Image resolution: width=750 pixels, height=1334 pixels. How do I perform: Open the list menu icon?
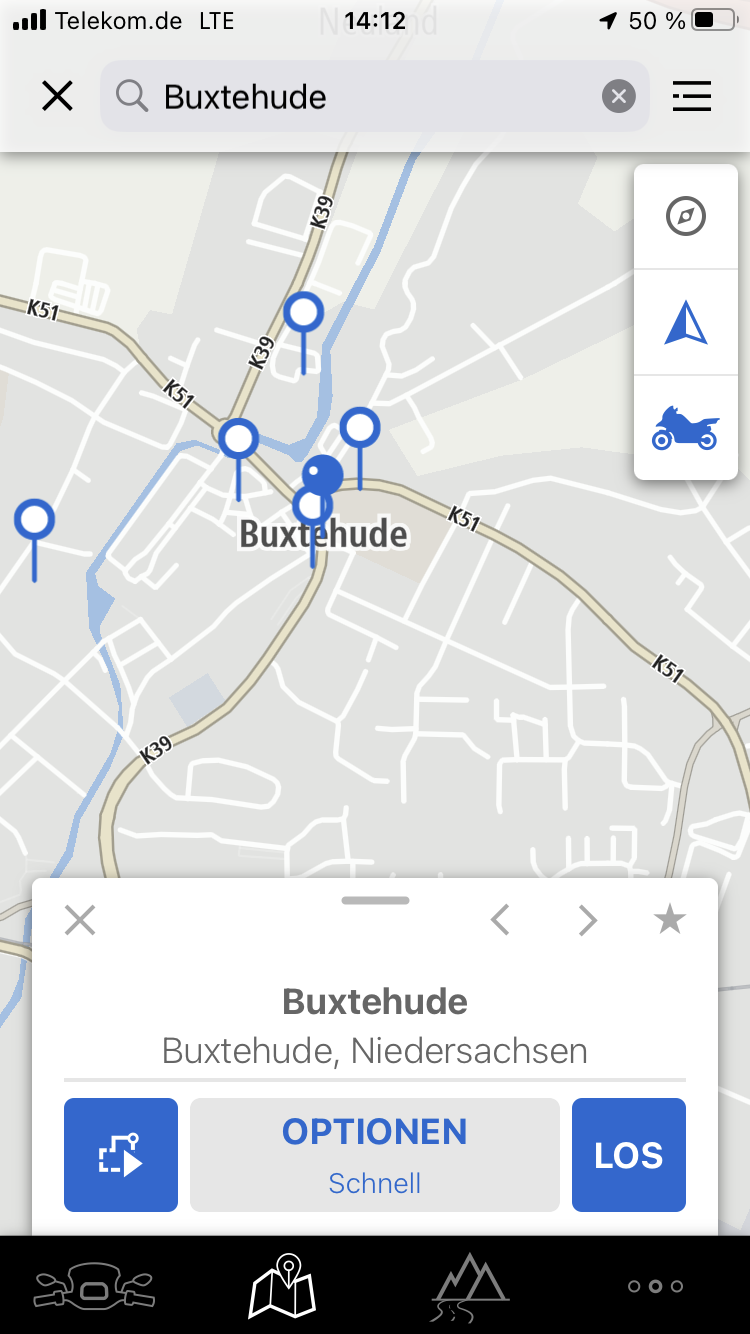pyautogui.click(x=692, y=96)
